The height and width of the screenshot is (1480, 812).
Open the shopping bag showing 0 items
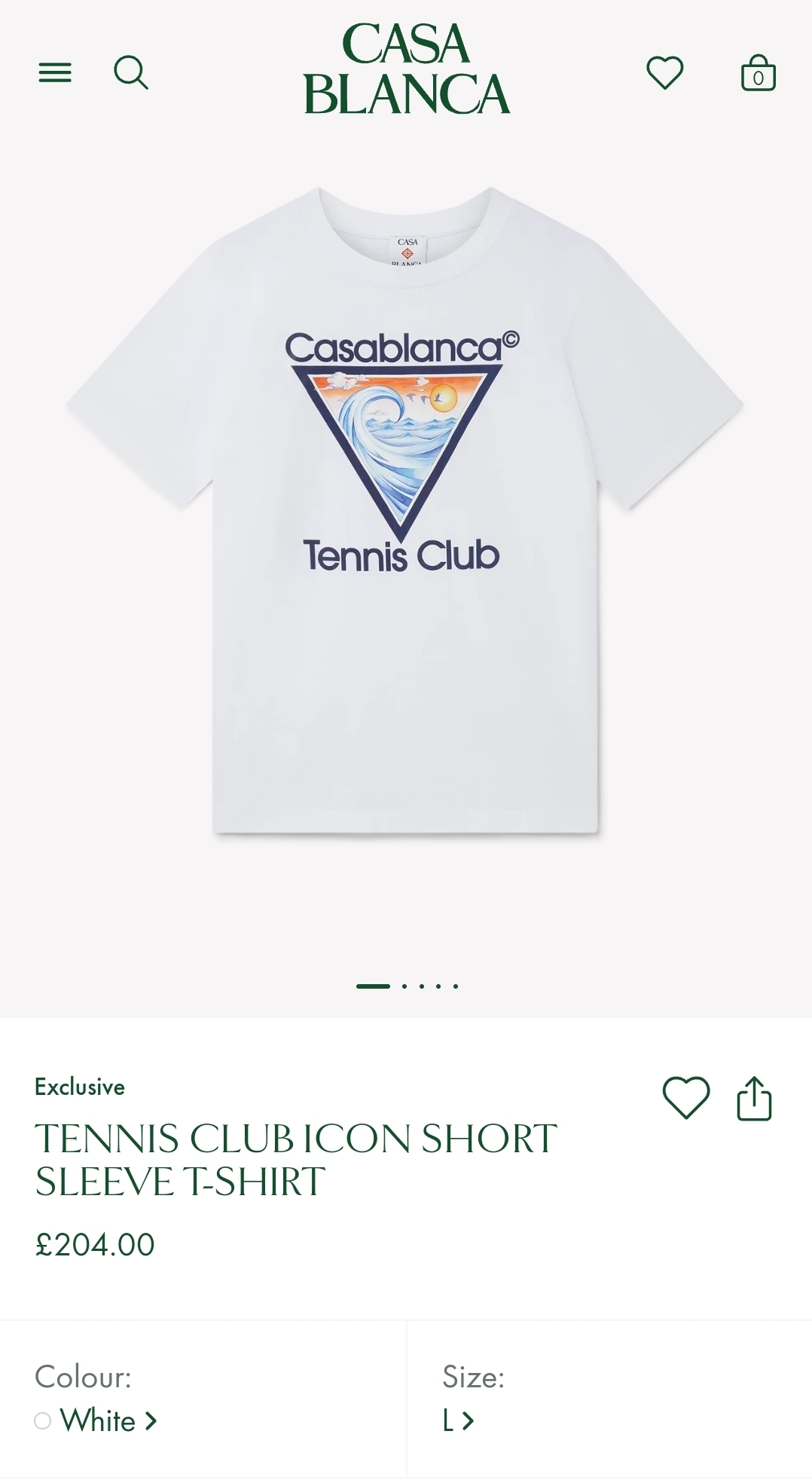click(x=759, y=72)
